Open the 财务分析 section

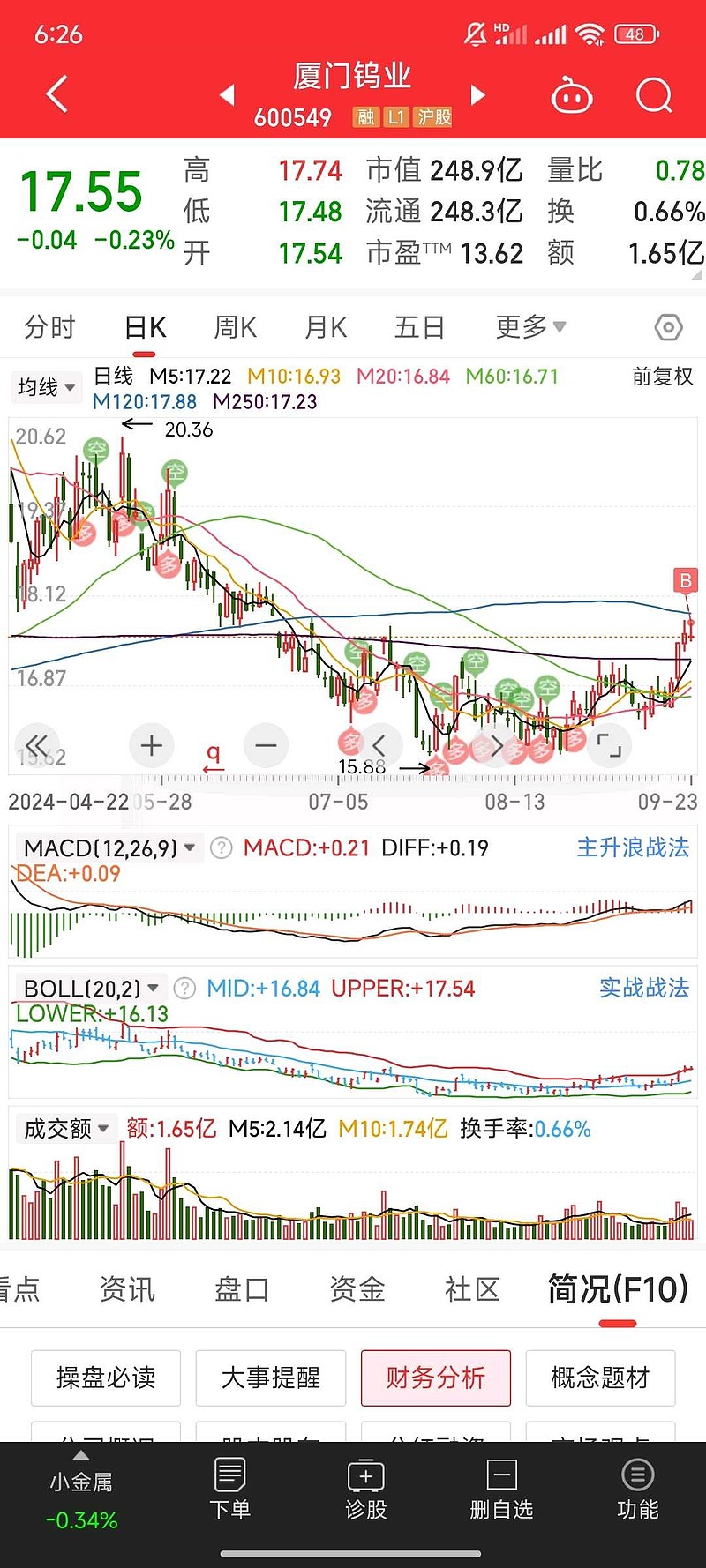436,1378
